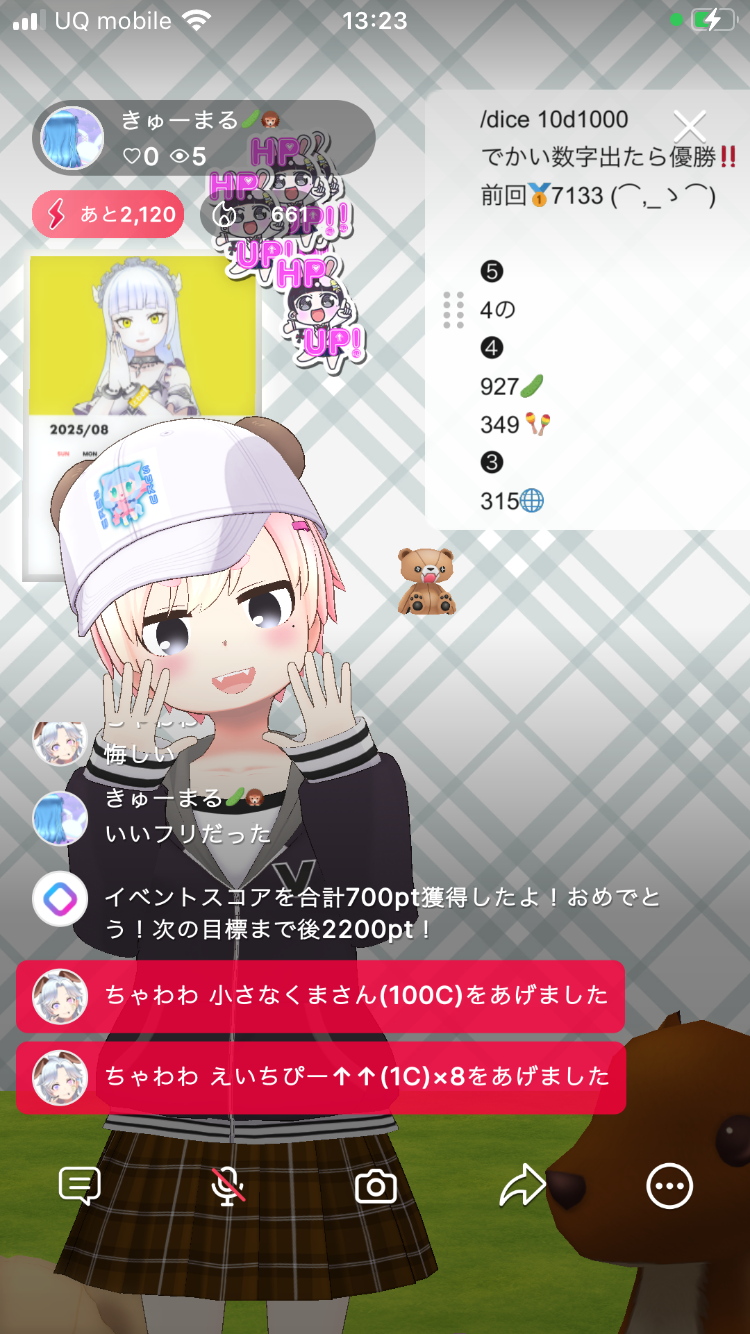
Task: Open the comment input box
Action: 80,1187
